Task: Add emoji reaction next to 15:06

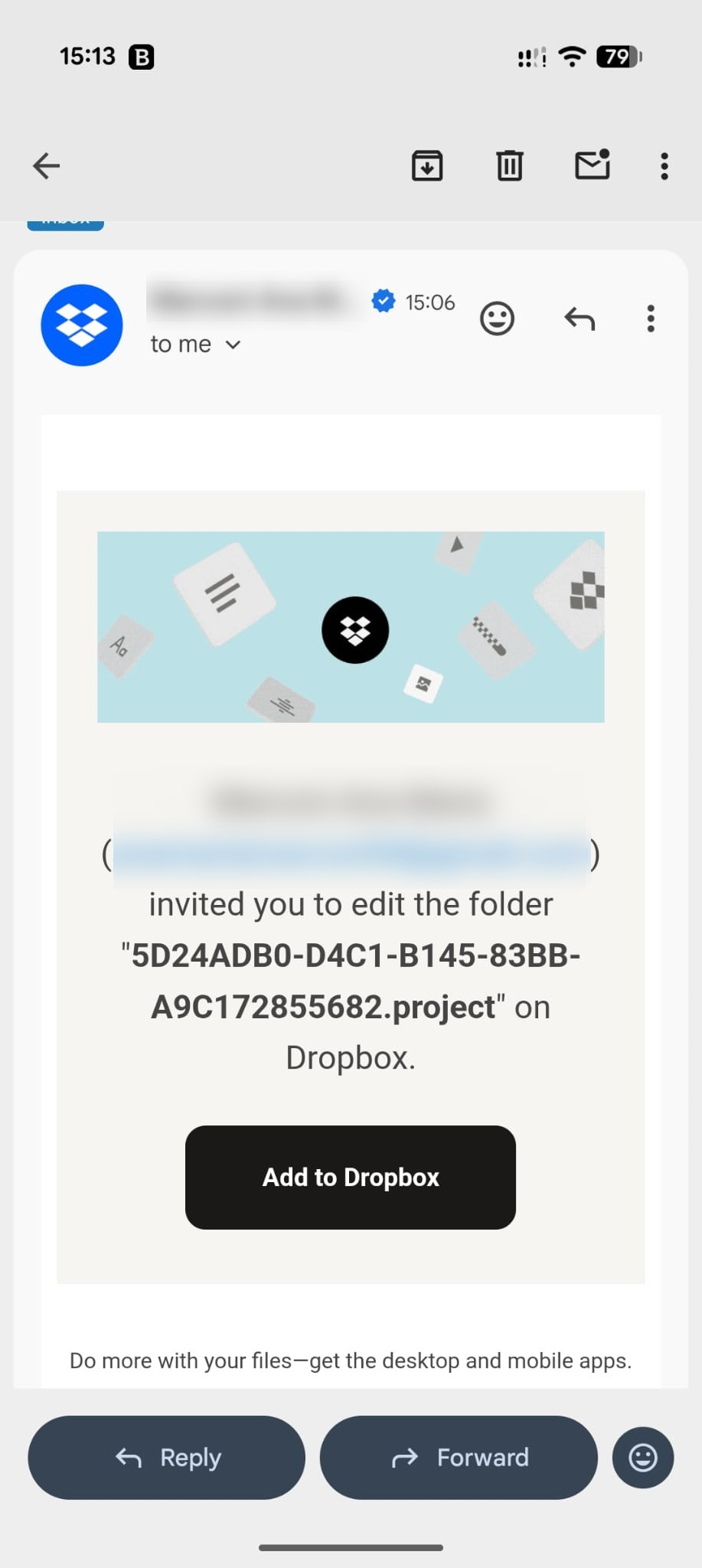Action: point(497,318)
